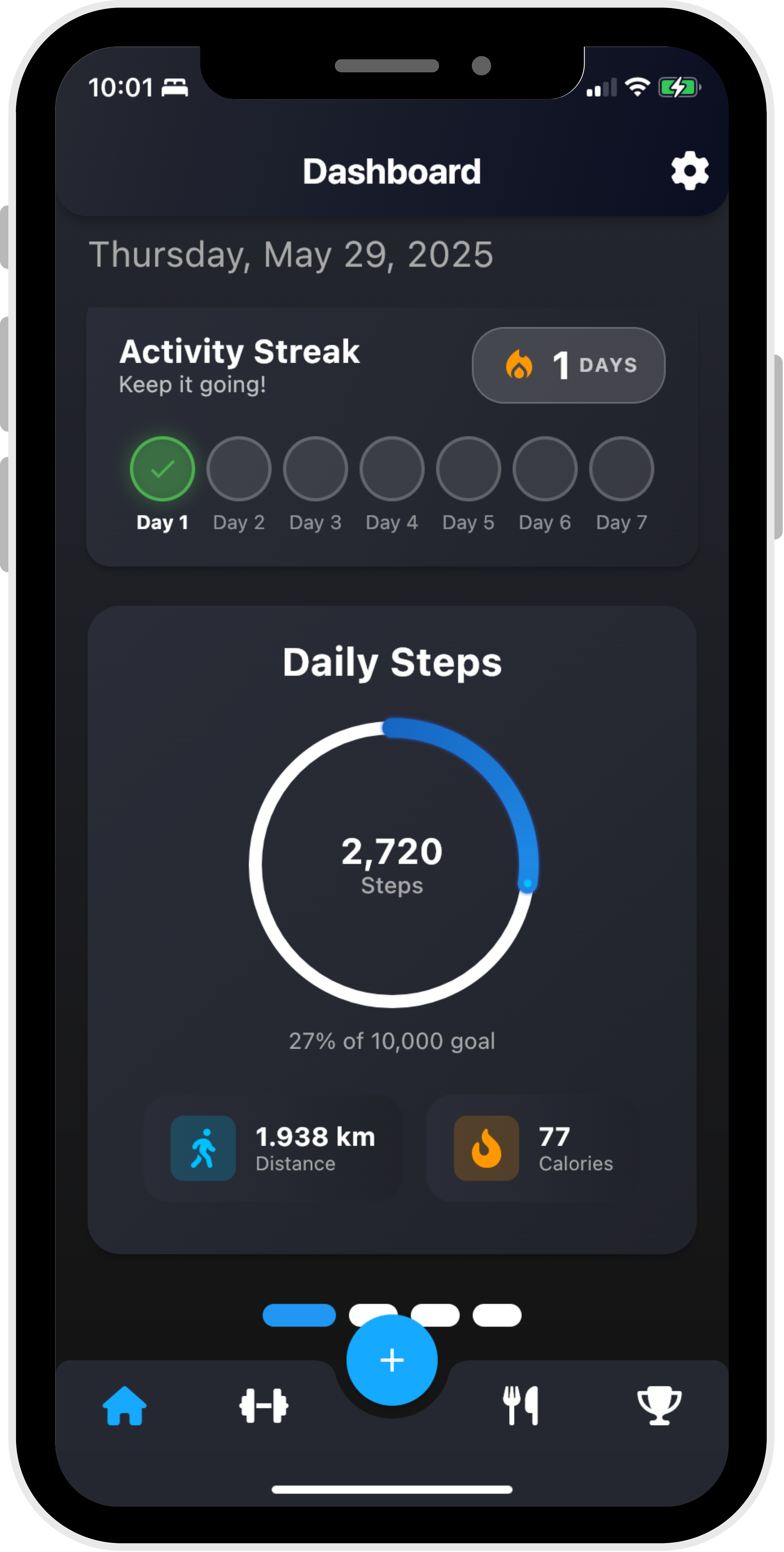
Task: Select the last page indicator dot
Action: pyautogui.click(x=497, y=1315)
